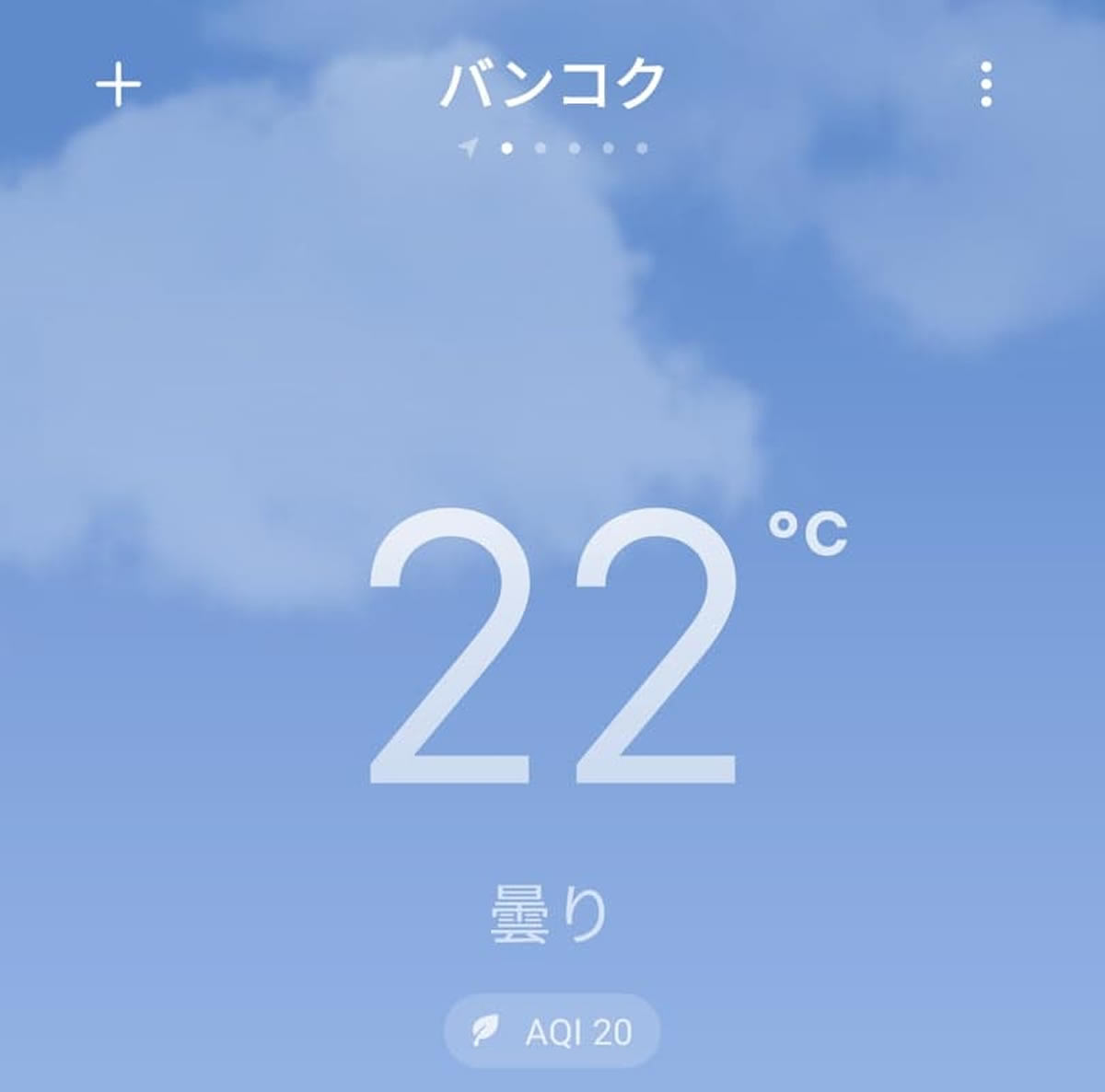Image resolution: width=1105 pixels, height=1092 pixels.
Task: Open the three-dot overflow menu
Action: point(986,85)
